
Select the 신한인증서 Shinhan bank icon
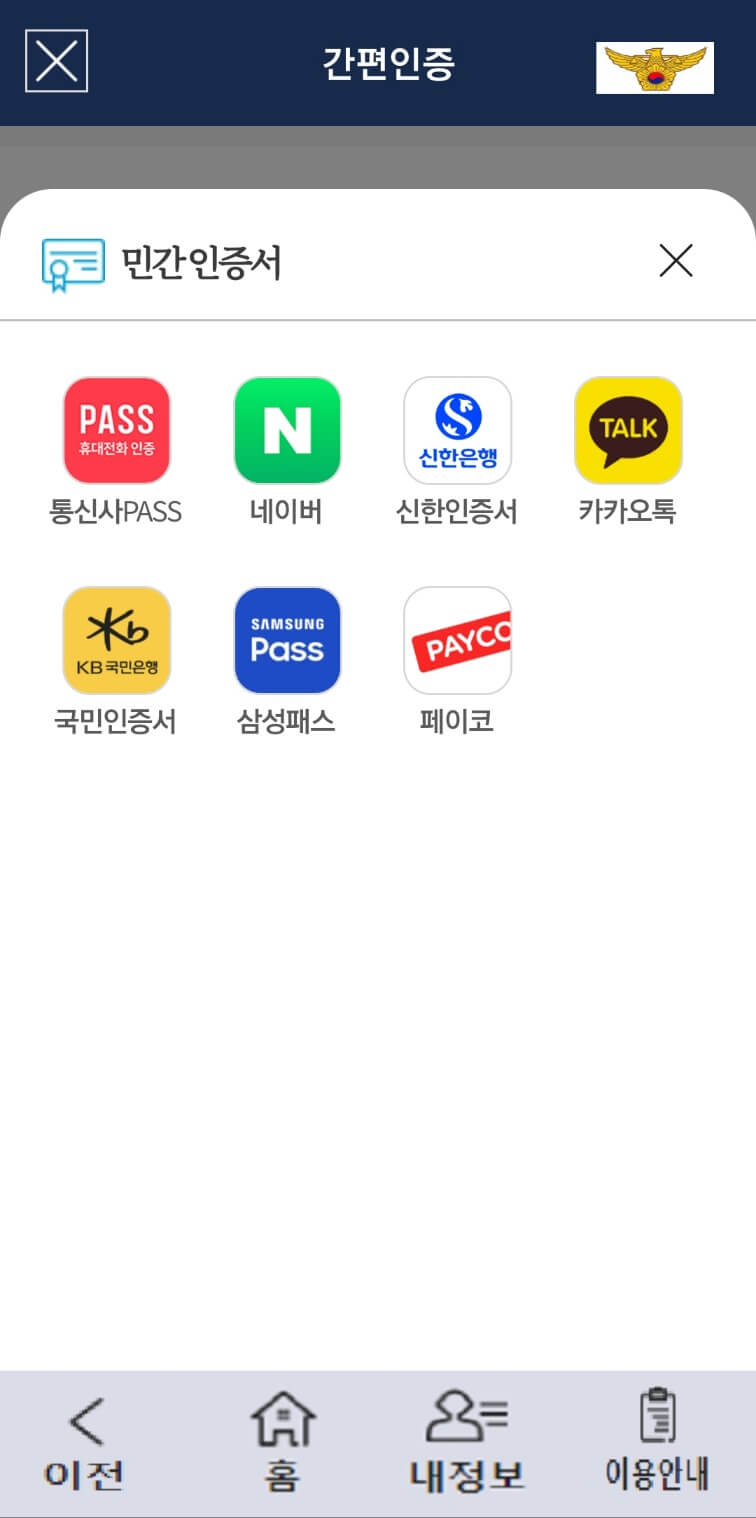457,430
